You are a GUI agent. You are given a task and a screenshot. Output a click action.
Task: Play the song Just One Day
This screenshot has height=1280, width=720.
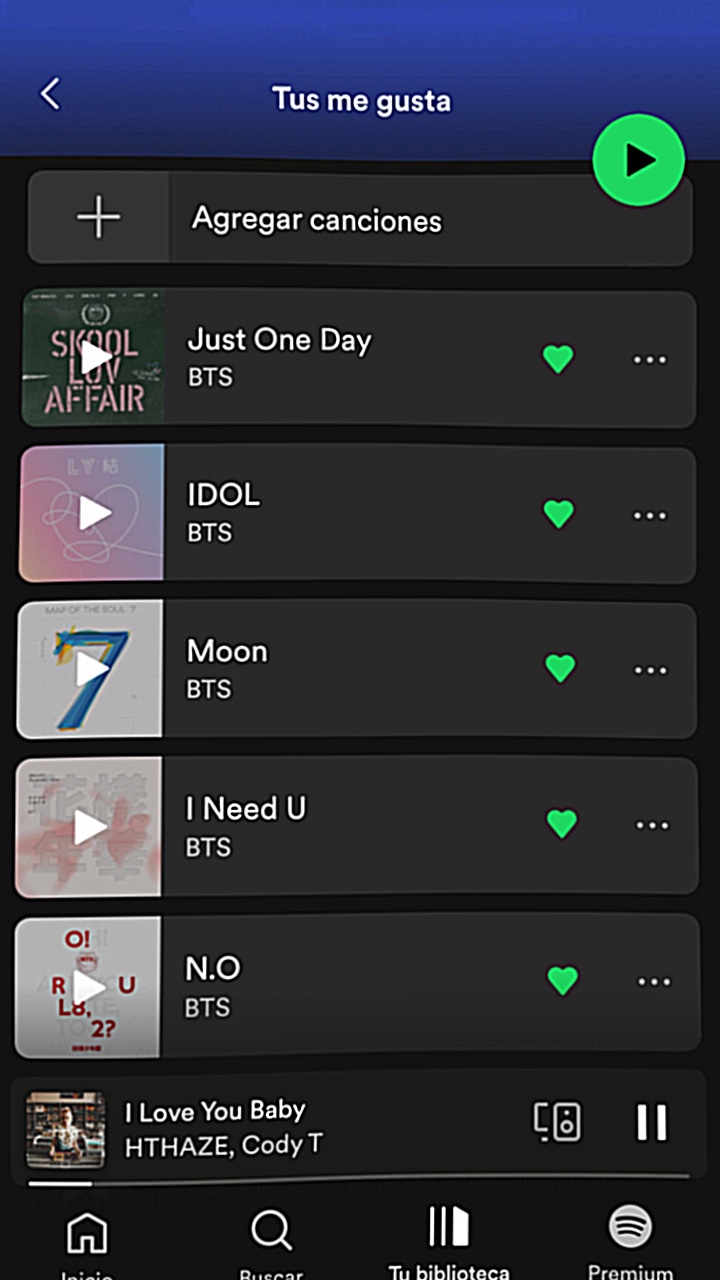click(94, 358)
